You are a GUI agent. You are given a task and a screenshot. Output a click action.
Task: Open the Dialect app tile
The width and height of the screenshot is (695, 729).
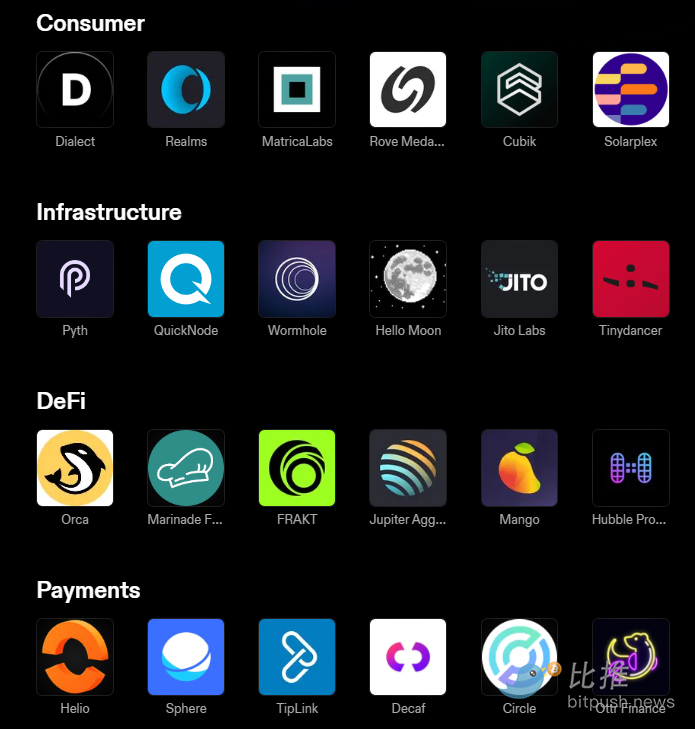75,90
